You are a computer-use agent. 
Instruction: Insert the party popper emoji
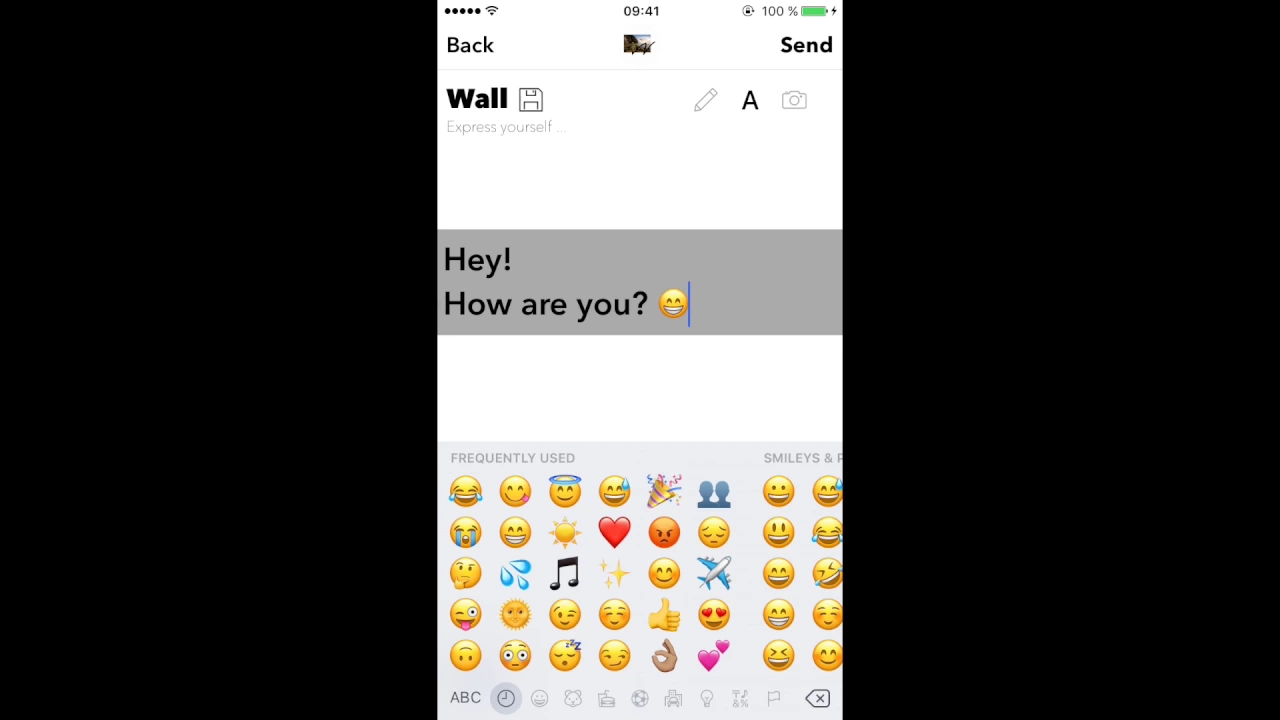tap(664, 491)
